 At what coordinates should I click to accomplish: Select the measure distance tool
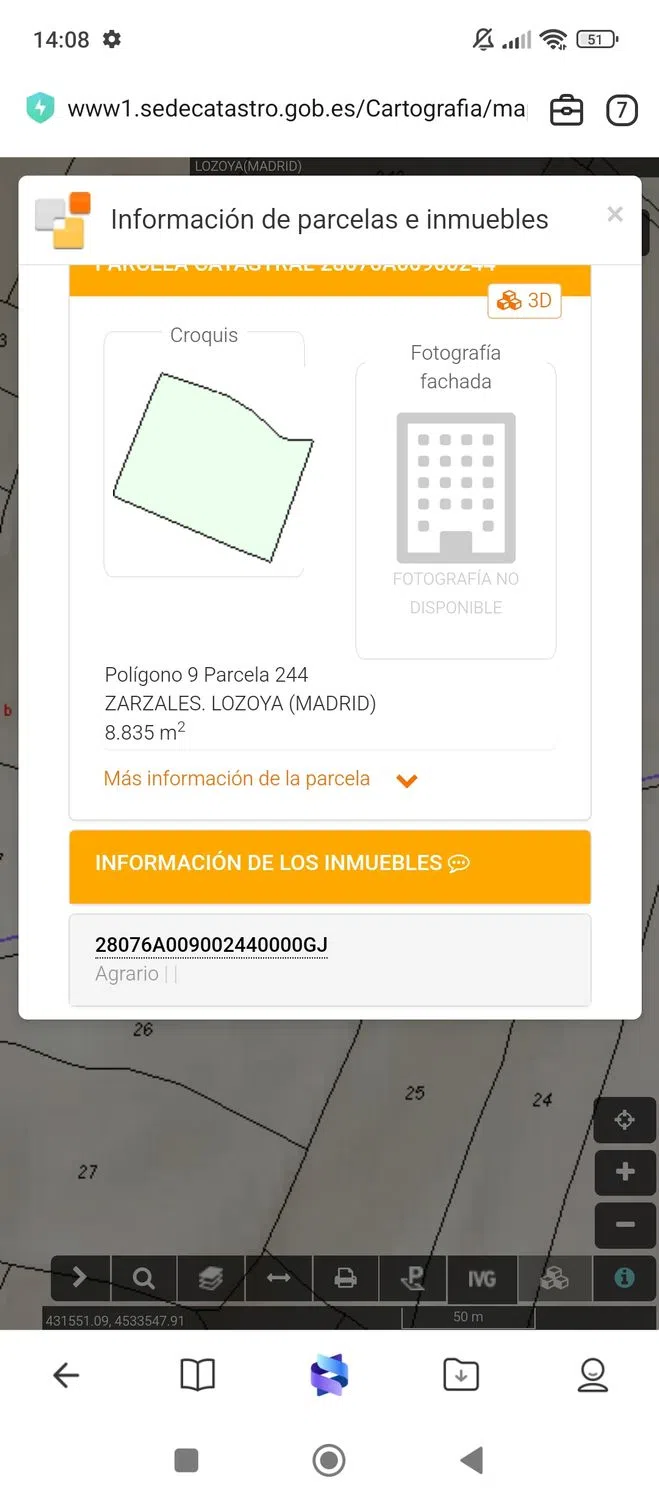pyautogui.click(x=278, y=1278)
